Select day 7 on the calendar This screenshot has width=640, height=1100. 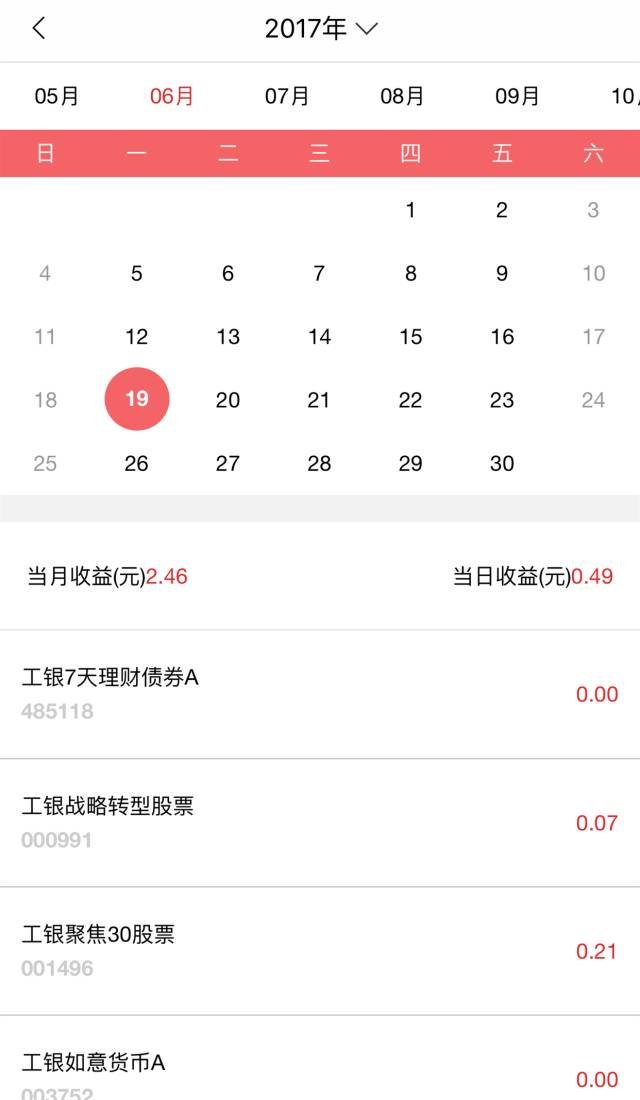point(319,273)
